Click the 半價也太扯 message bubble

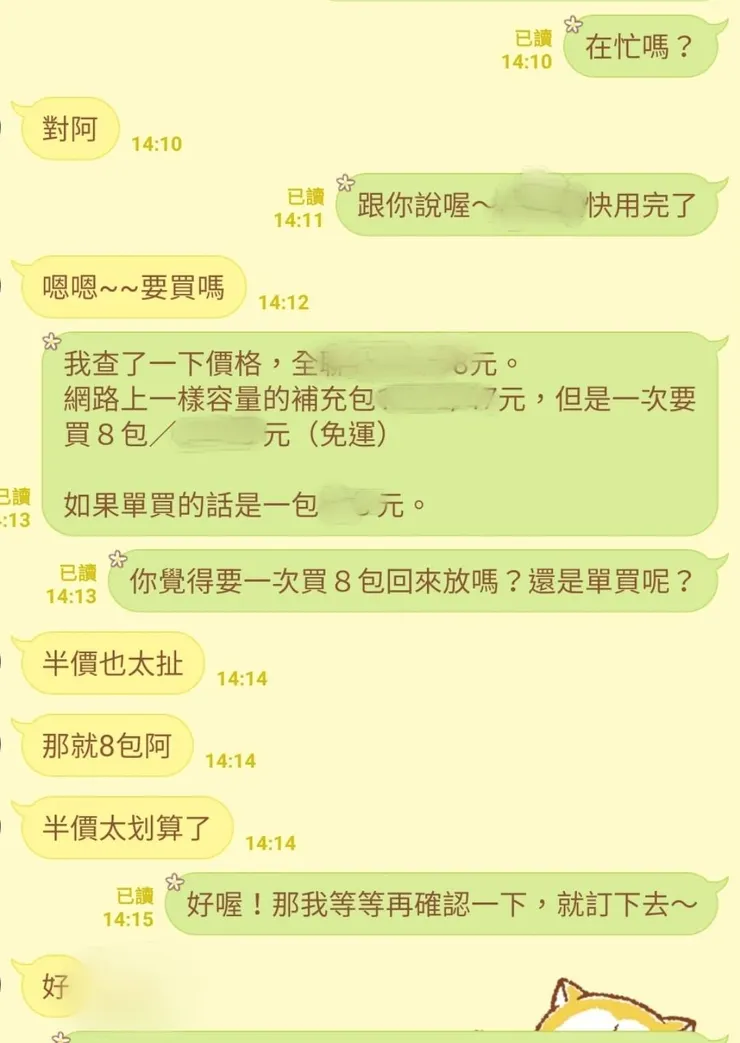[110, 663]
